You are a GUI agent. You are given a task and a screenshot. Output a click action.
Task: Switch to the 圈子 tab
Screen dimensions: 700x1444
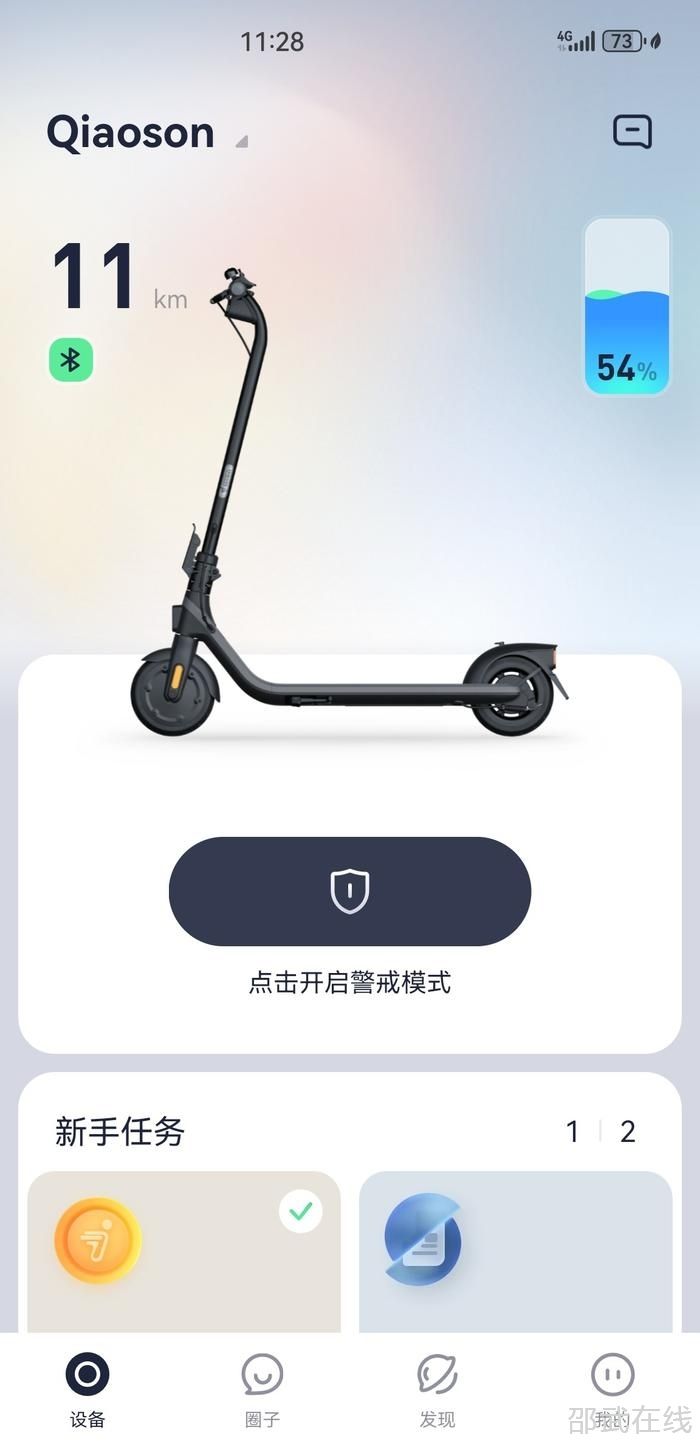[x=262, y=1390]
